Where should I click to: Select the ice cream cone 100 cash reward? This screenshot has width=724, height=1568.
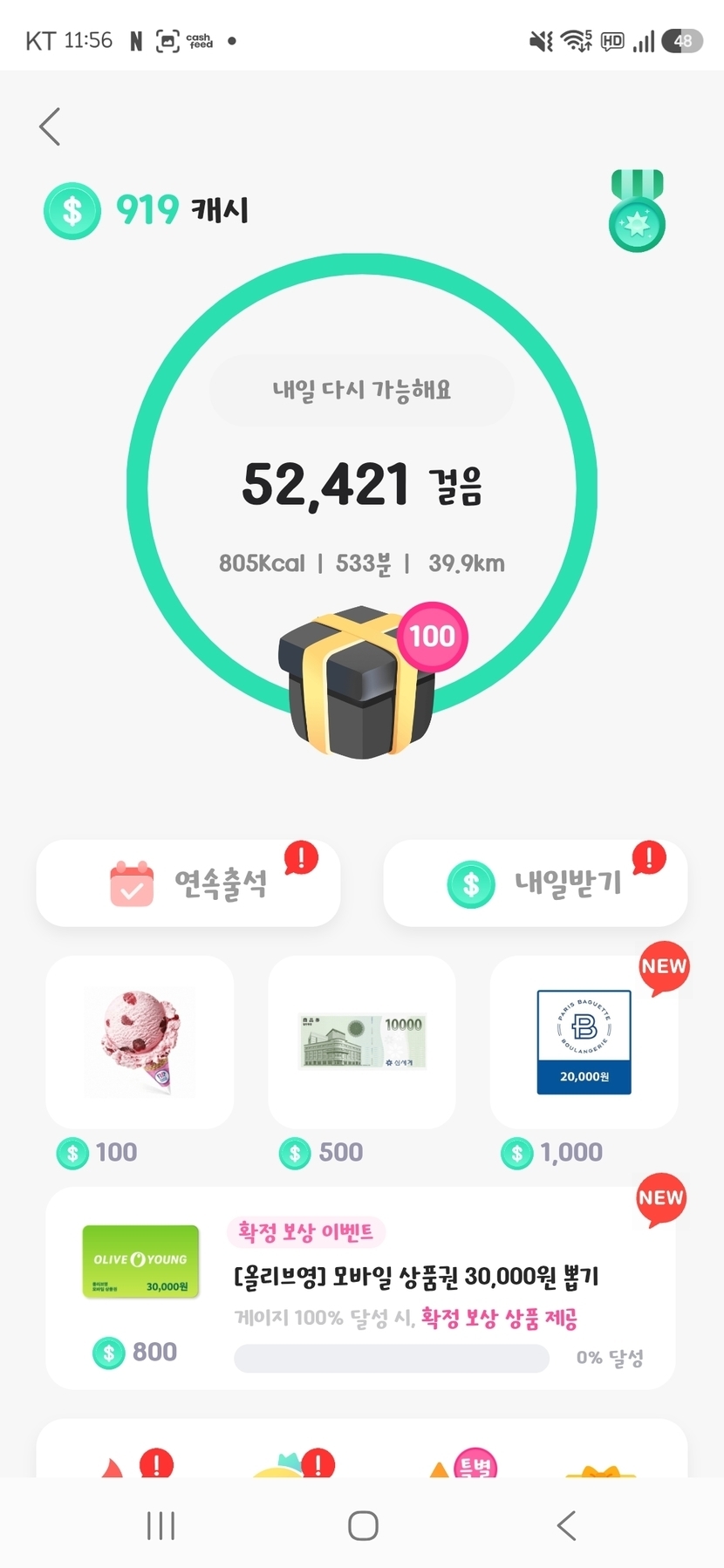pos(140,1043)
